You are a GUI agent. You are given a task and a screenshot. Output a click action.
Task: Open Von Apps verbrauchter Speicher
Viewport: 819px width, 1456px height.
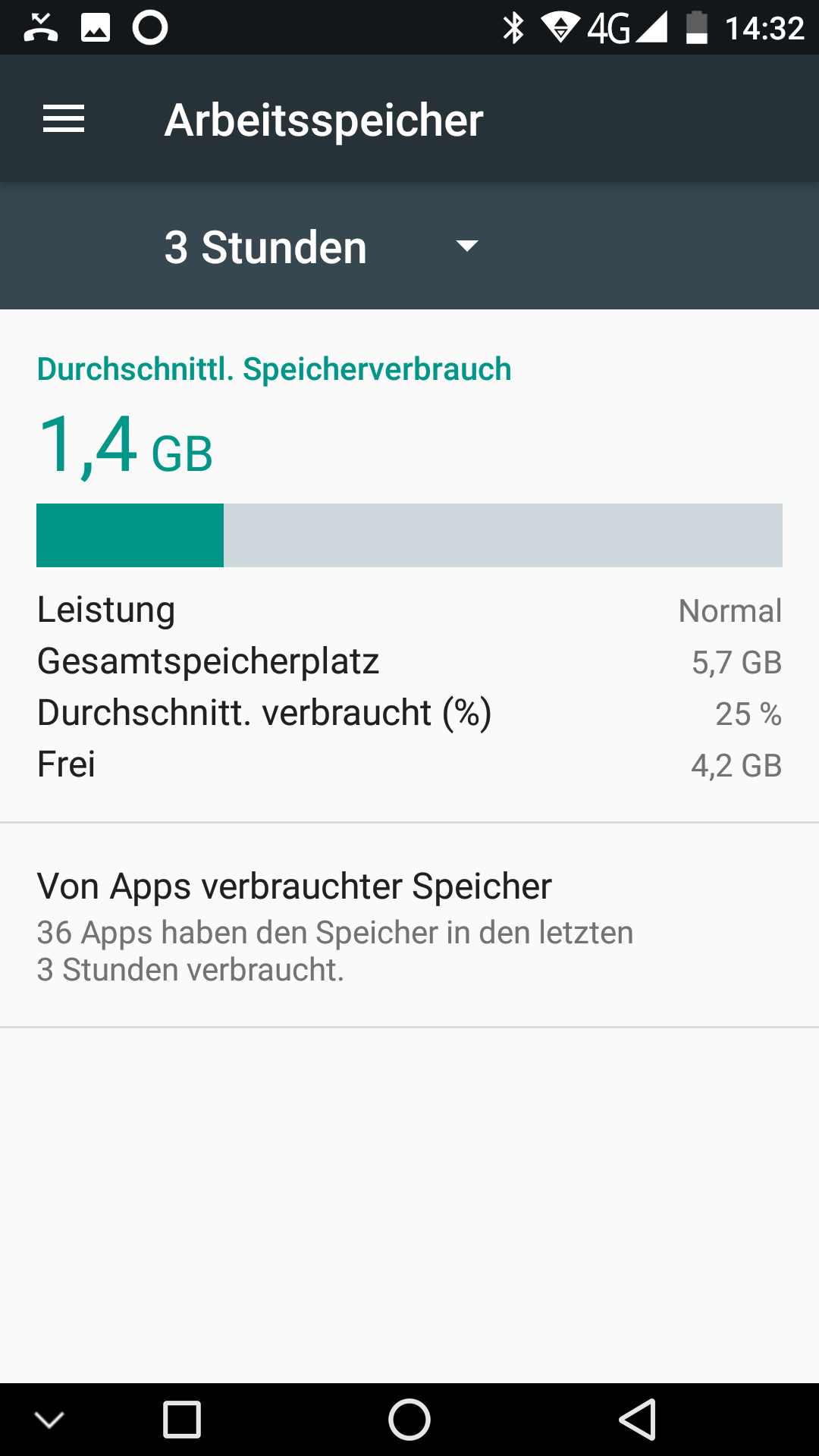pyautogui.click(x=409, y=925)
